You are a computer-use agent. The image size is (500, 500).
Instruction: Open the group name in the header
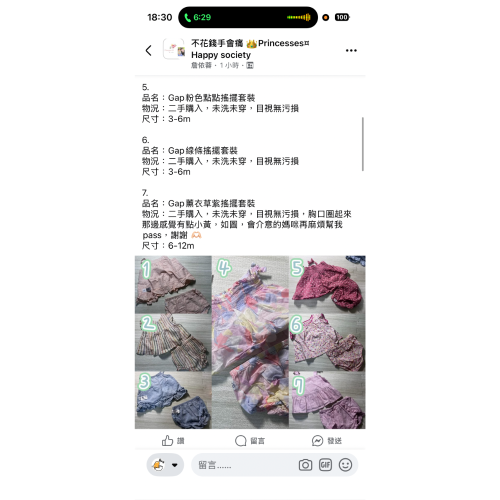point(250,49)
